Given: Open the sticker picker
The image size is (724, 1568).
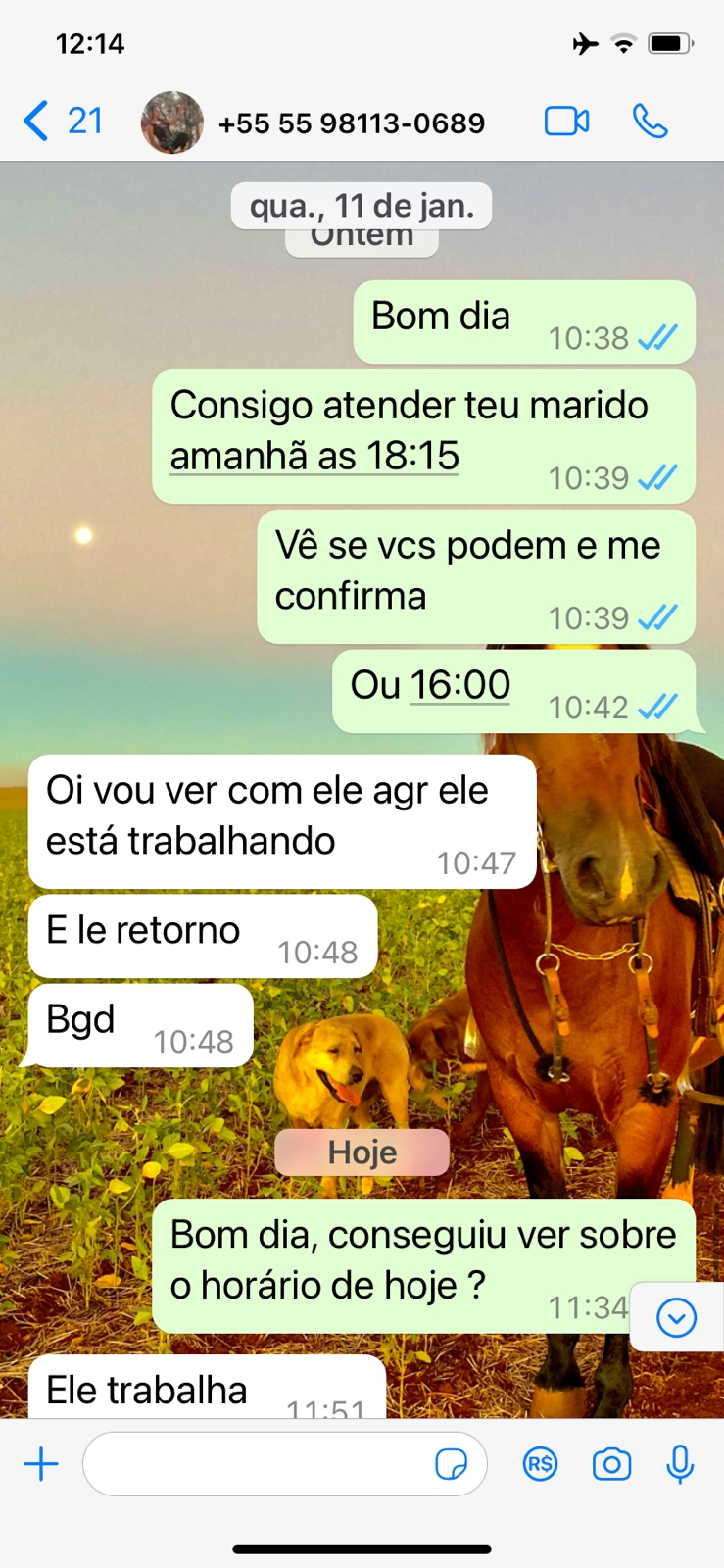Looking at the screenshot, I should click(x=451, y=1464).
